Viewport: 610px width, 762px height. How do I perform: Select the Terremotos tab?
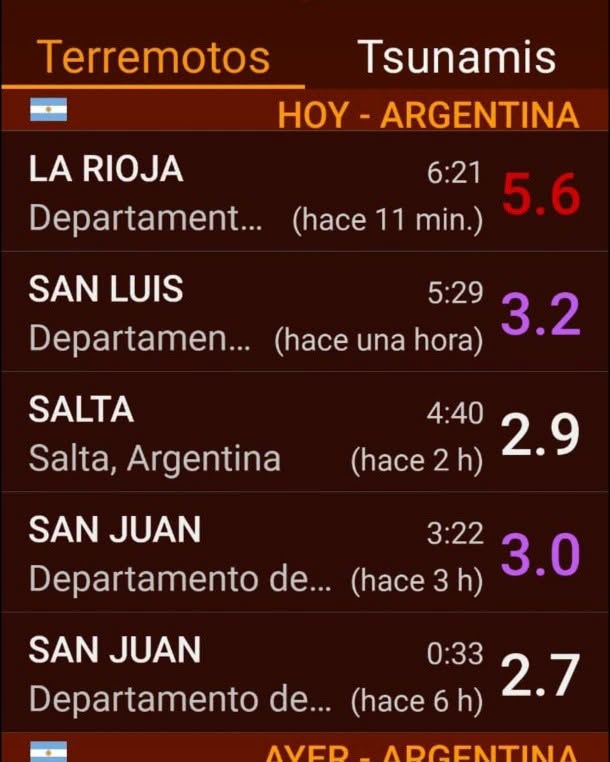(x=153, y=57)
